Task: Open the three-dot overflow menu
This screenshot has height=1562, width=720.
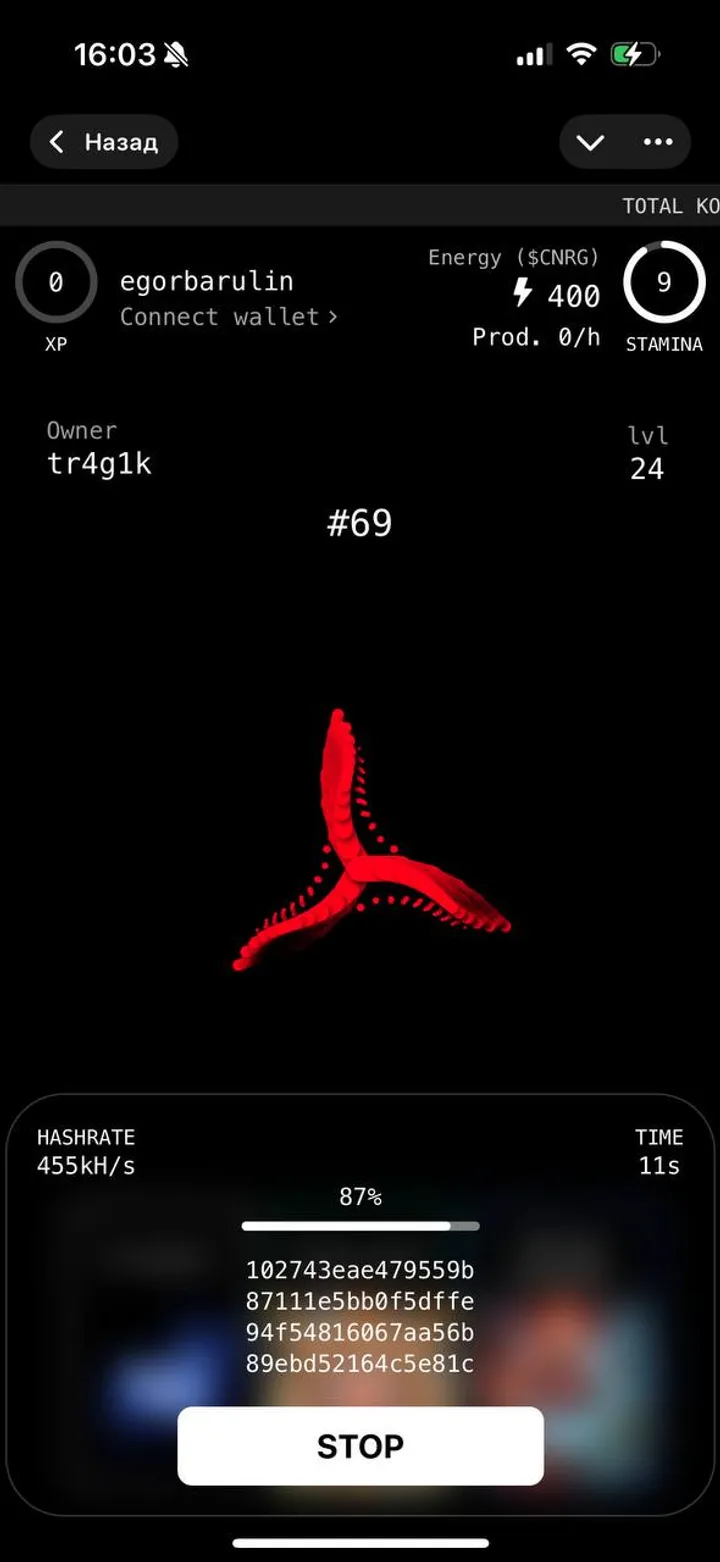Action: point(658,142)
